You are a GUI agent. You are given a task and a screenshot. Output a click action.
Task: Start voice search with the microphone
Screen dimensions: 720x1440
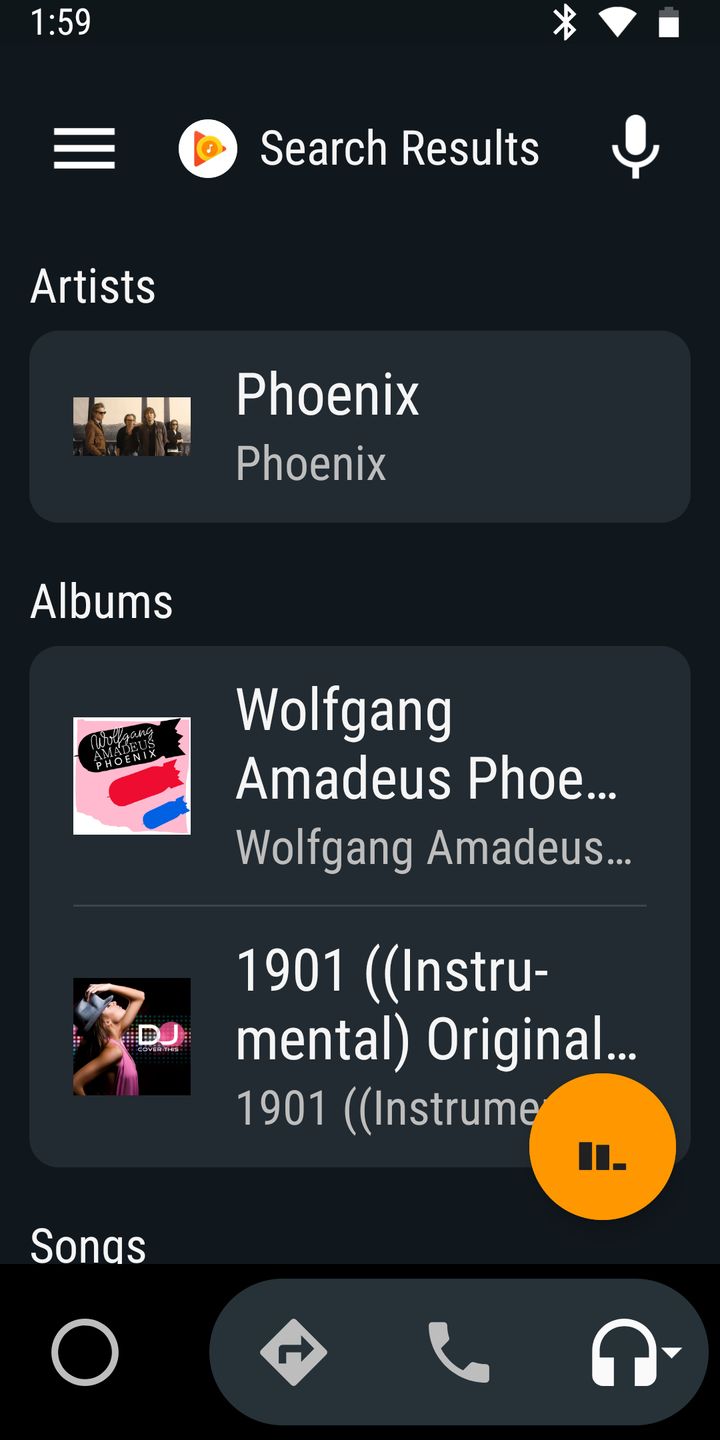point(635,149)
